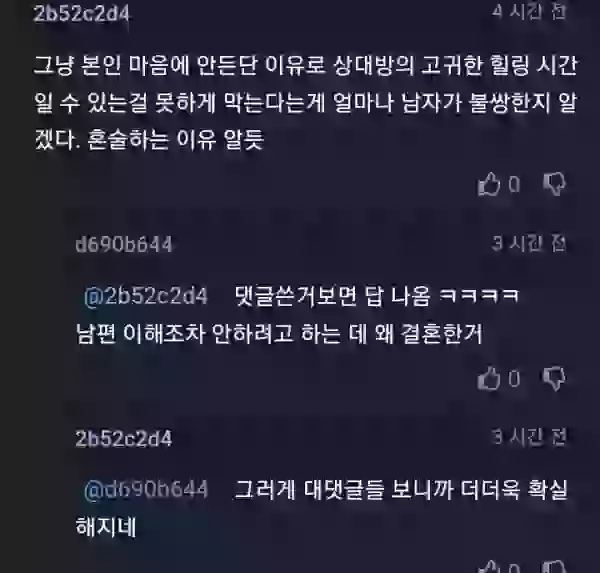600x573 pixels.
Task: View profile of the commenter d690b644
Action: pyautogui.click(x=125, y=244)
